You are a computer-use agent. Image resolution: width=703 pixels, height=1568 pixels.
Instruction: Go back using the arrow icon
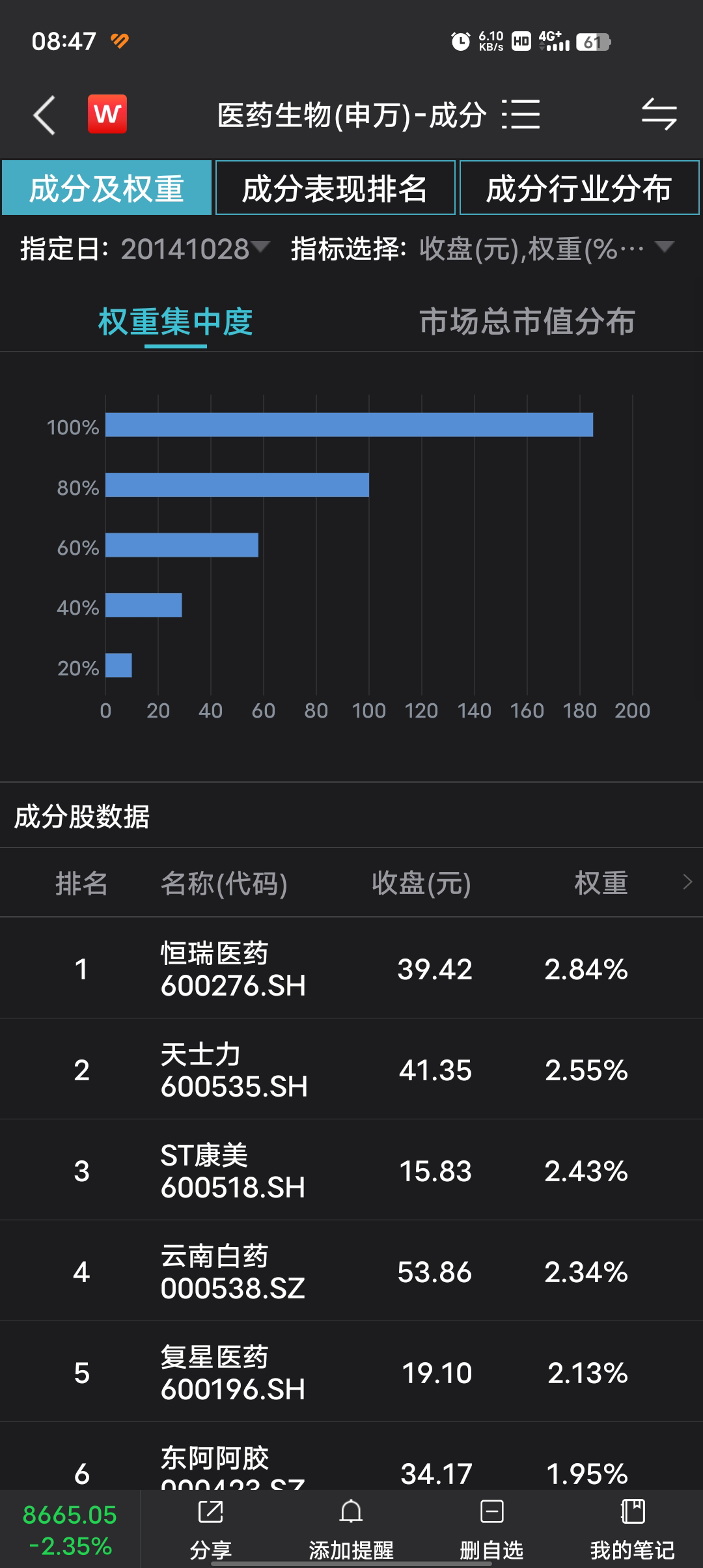pyautogui.click(x=44, y=115)
